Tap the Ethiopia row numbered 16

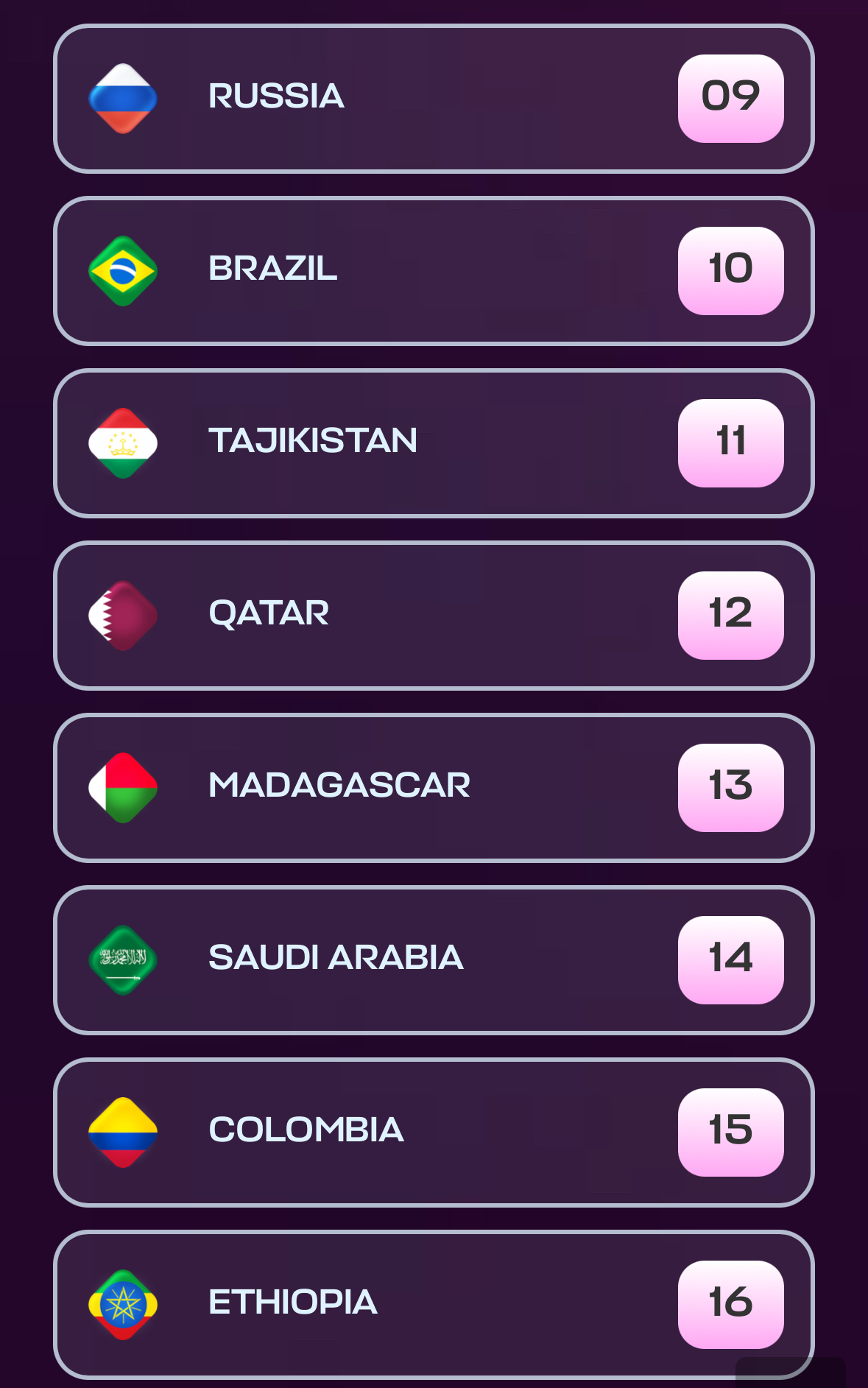tap(434, 1303)
